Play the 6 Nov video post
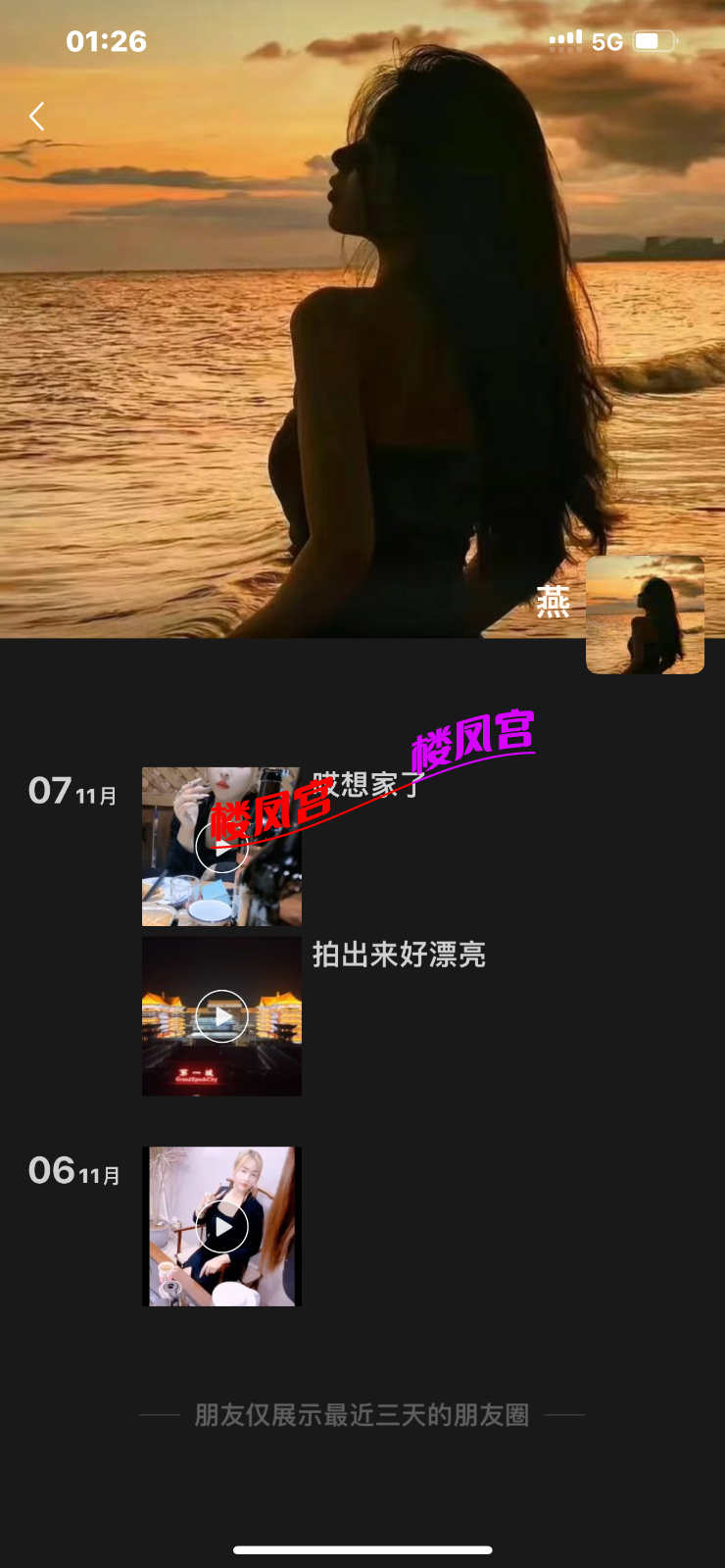 point(221,1226)
